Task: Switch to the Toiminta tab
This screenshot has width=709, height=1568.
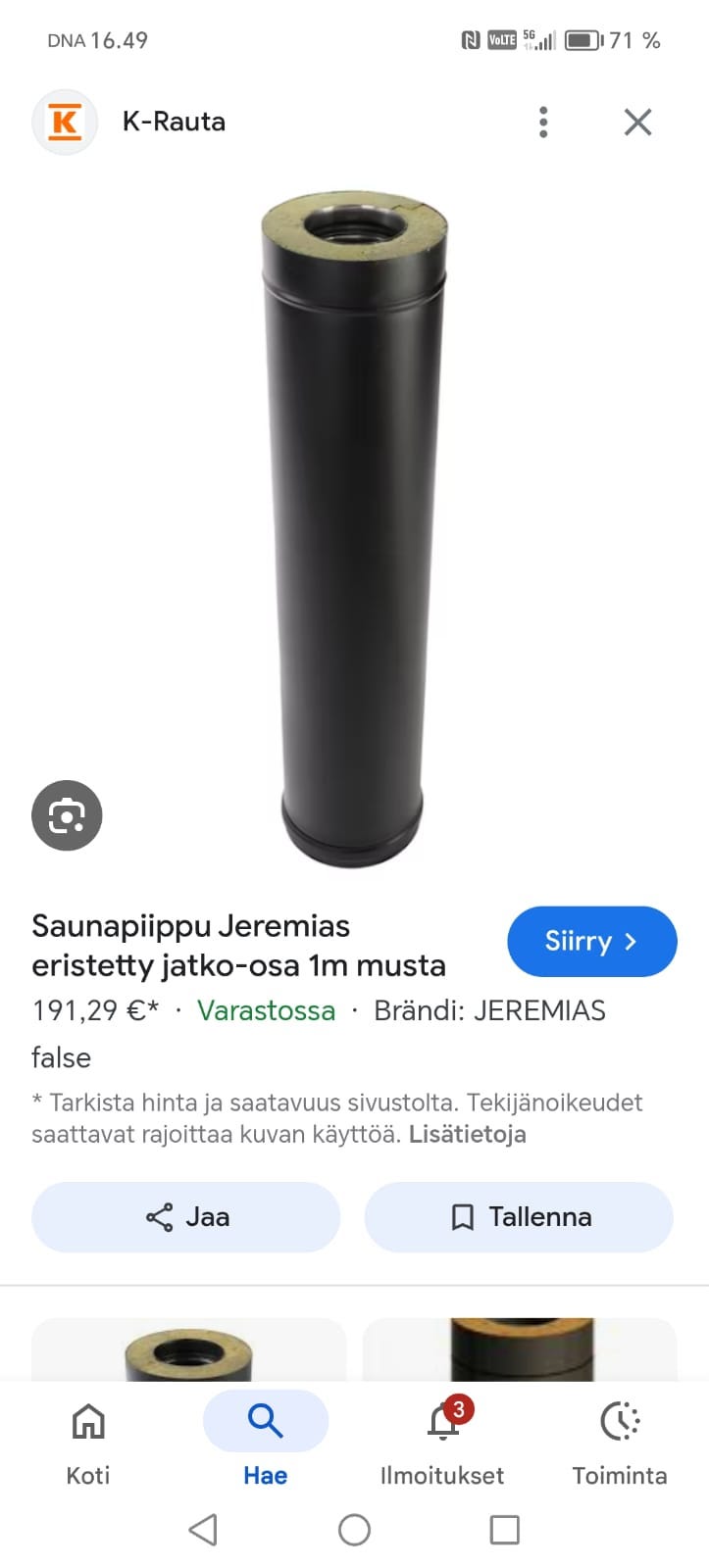Action: [x=619, y=1443]
